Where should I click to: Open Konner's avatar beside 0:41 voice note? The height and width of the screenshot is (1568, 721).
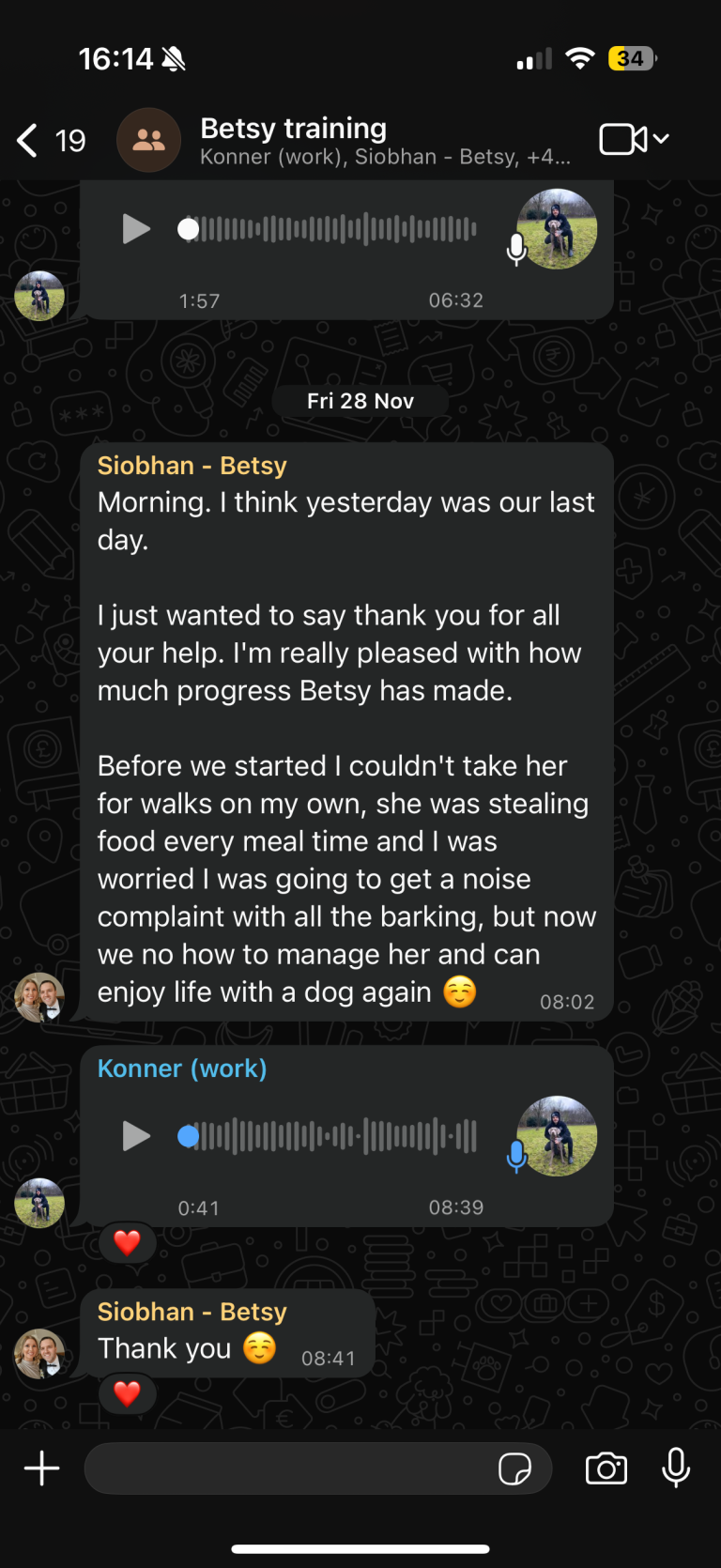[x=39, y=1203]
